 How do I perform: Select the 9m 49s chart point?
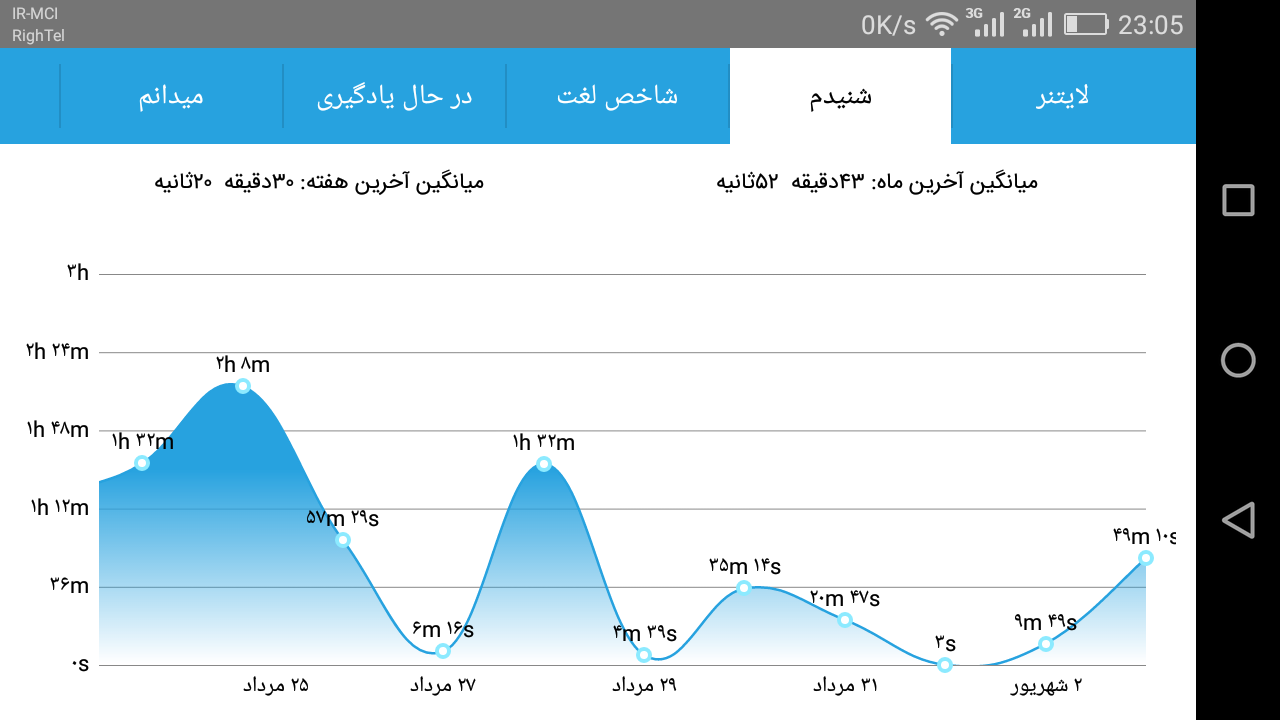[x=1046, y=643]
